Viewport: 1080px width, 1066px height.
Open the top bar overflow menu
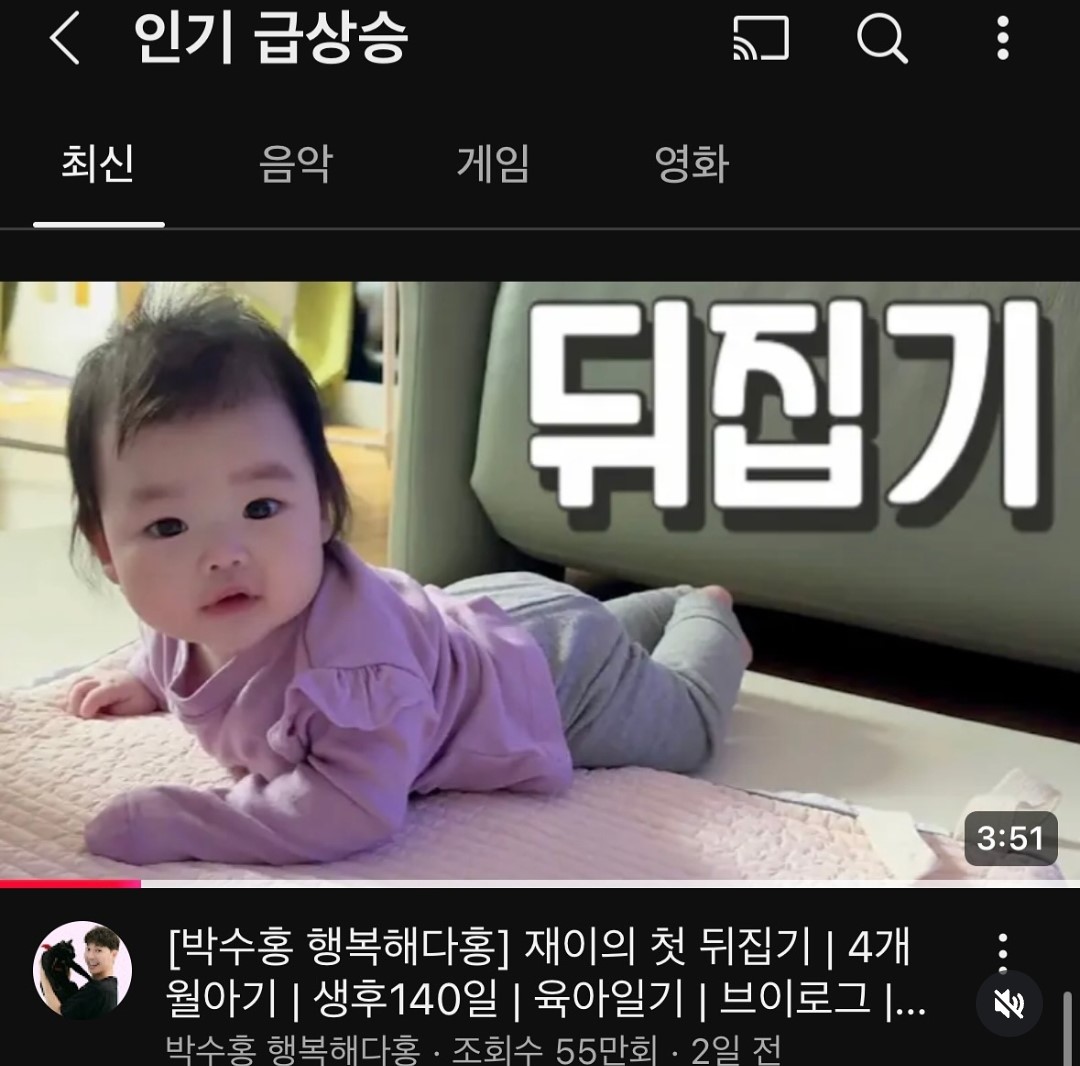point(1002,40)
